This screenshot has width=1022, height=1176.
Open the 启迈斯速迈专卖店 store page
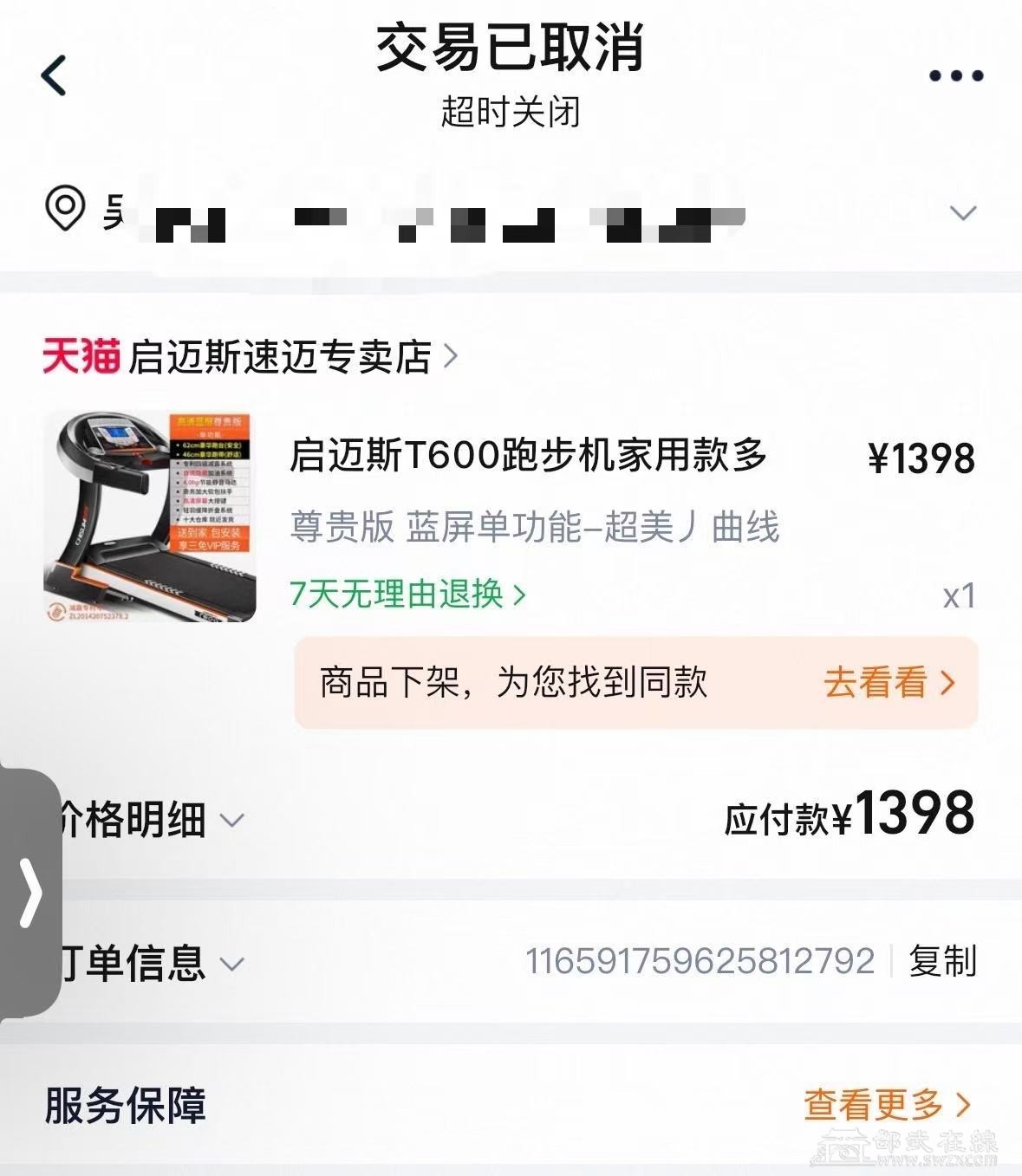click(279, 356)
